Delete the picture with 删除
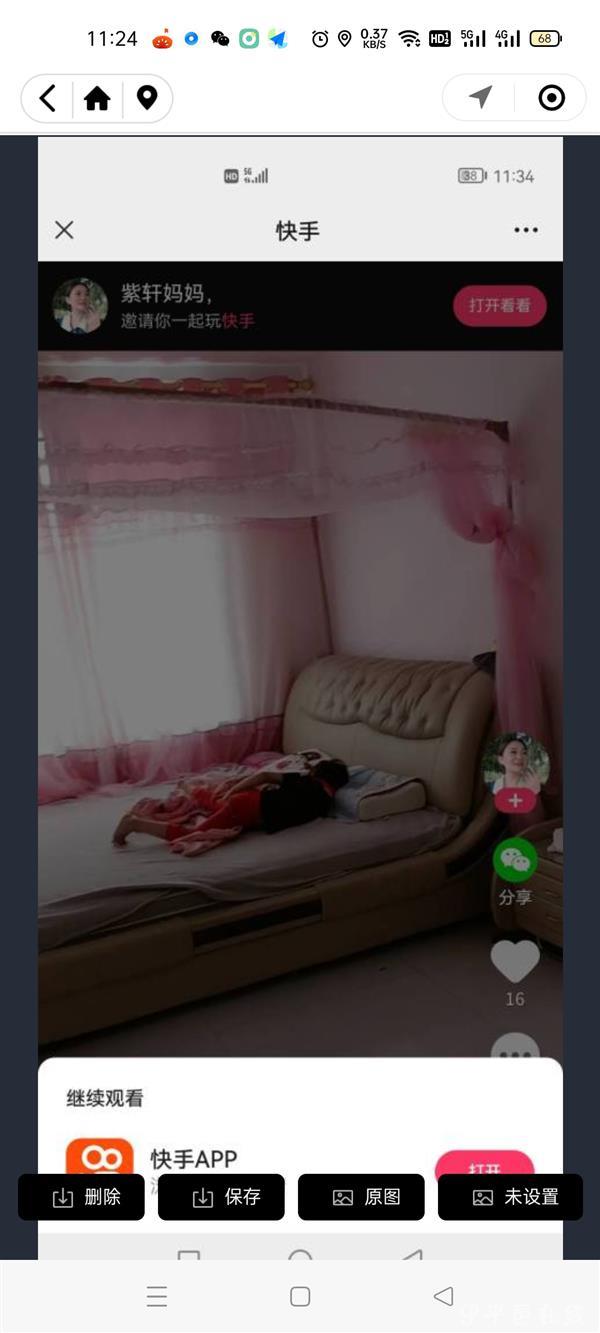 [x=81, y=1197]
